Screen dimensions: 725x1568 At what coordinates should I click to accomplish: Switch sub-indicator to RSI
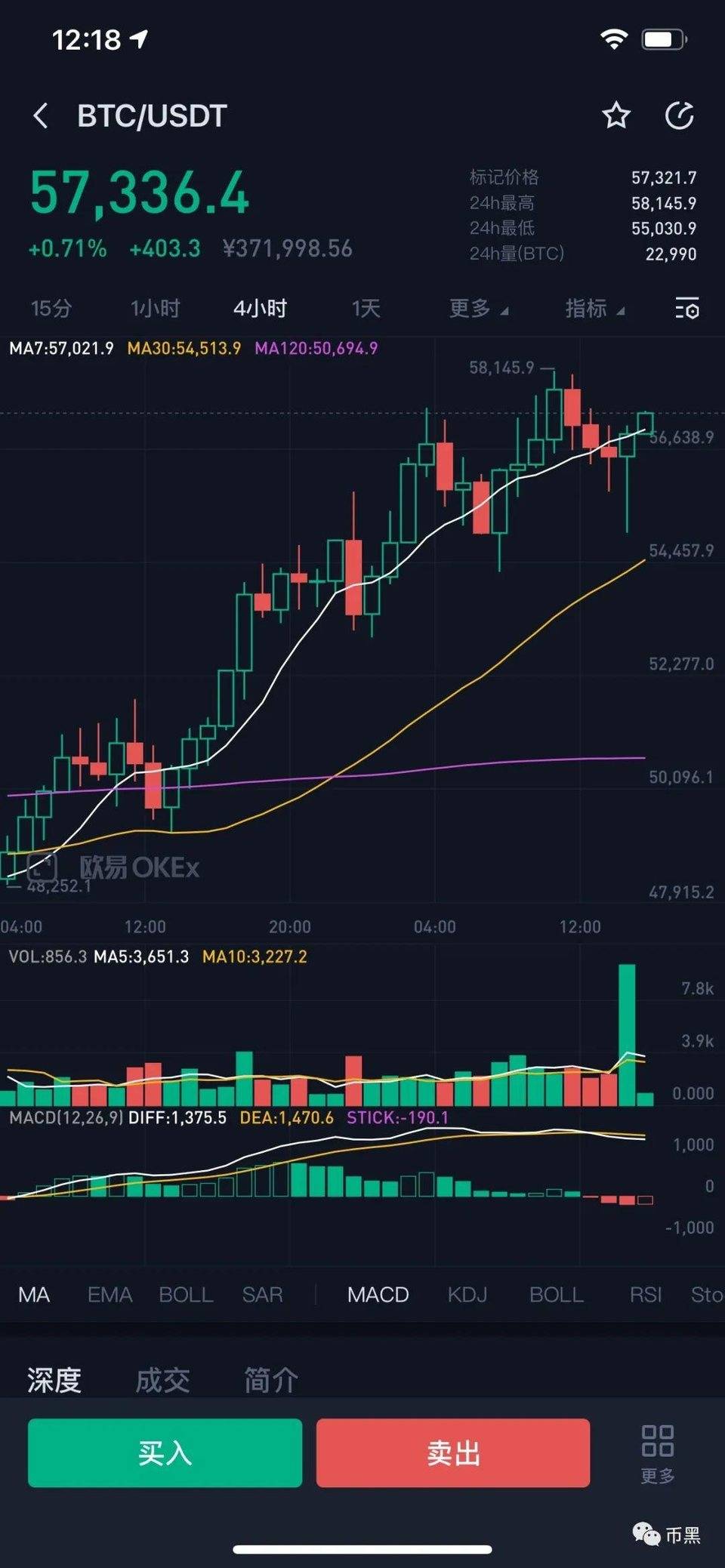(645, 1295)
